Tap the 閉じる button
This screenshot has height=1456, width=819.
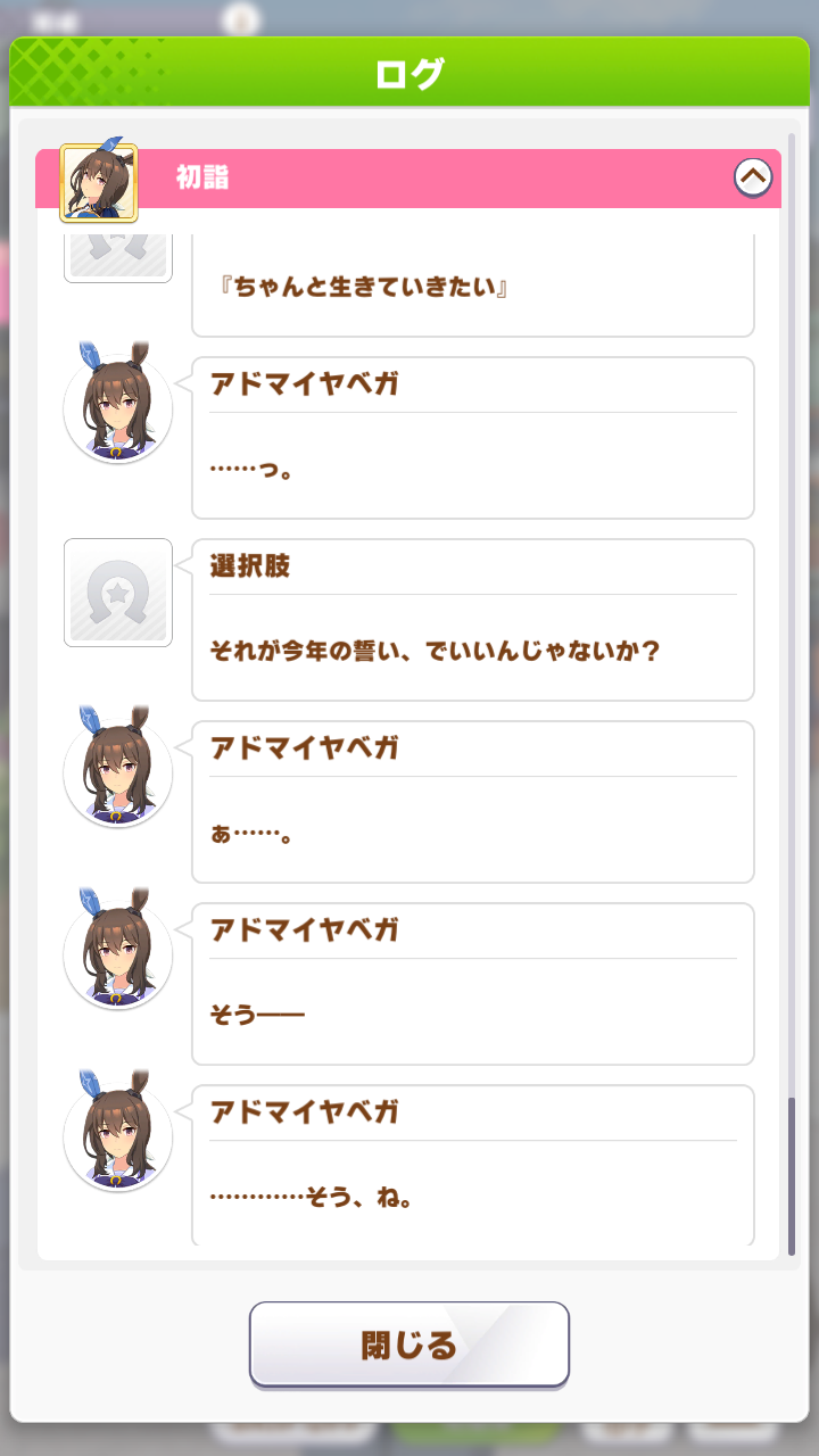(x=409, y=1344)
